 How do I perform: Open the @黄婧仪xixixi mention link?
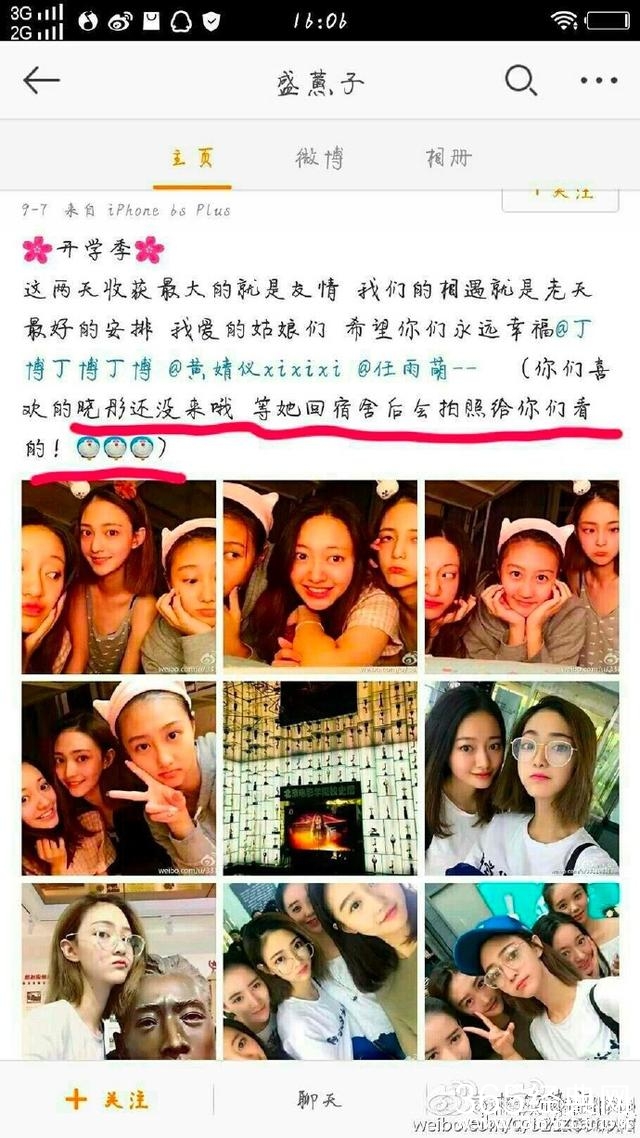[x=255, y=370]
